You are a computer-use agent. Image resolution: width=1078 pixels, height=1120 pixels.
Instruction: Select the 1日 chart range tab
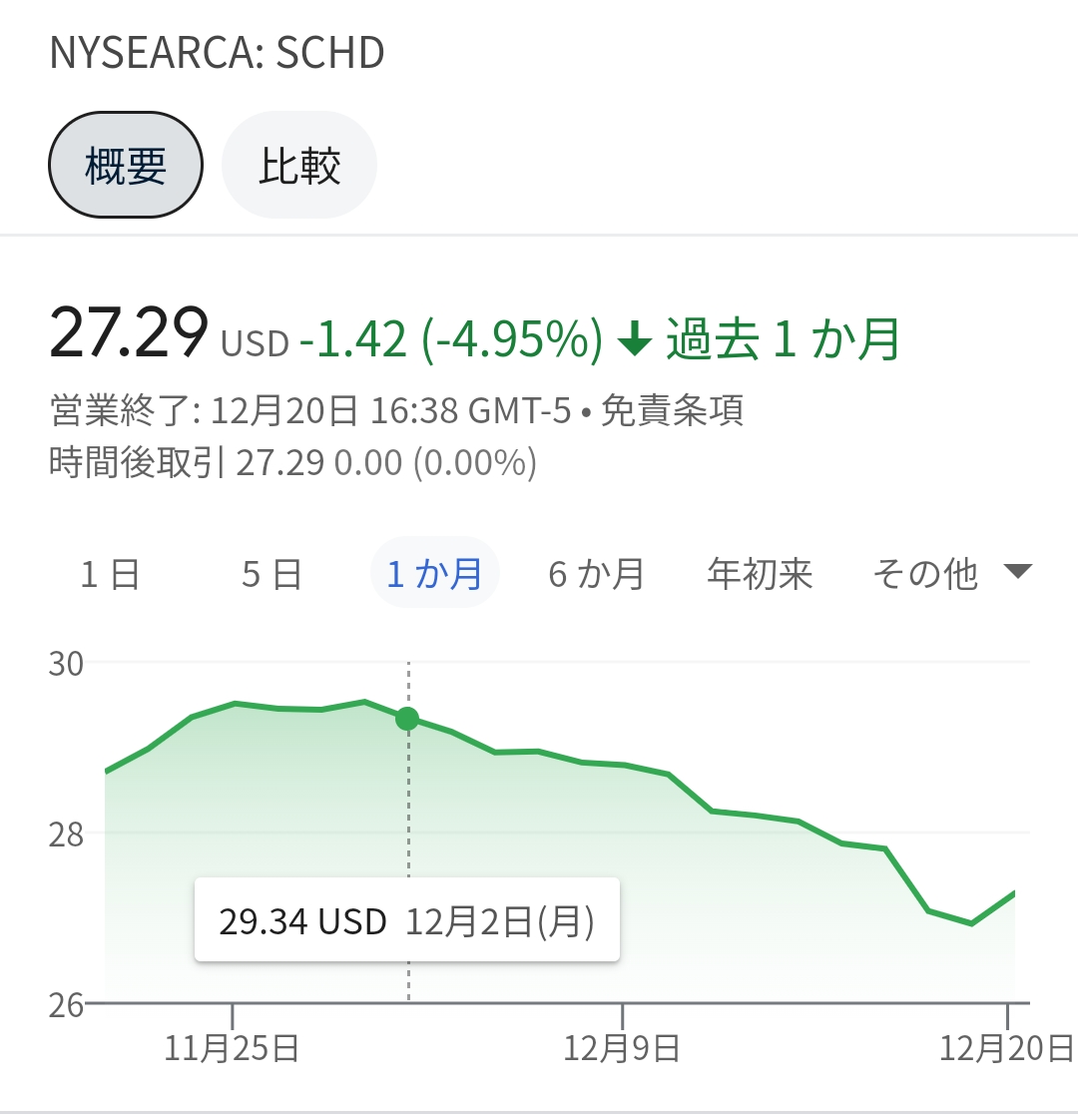[110, 572]
